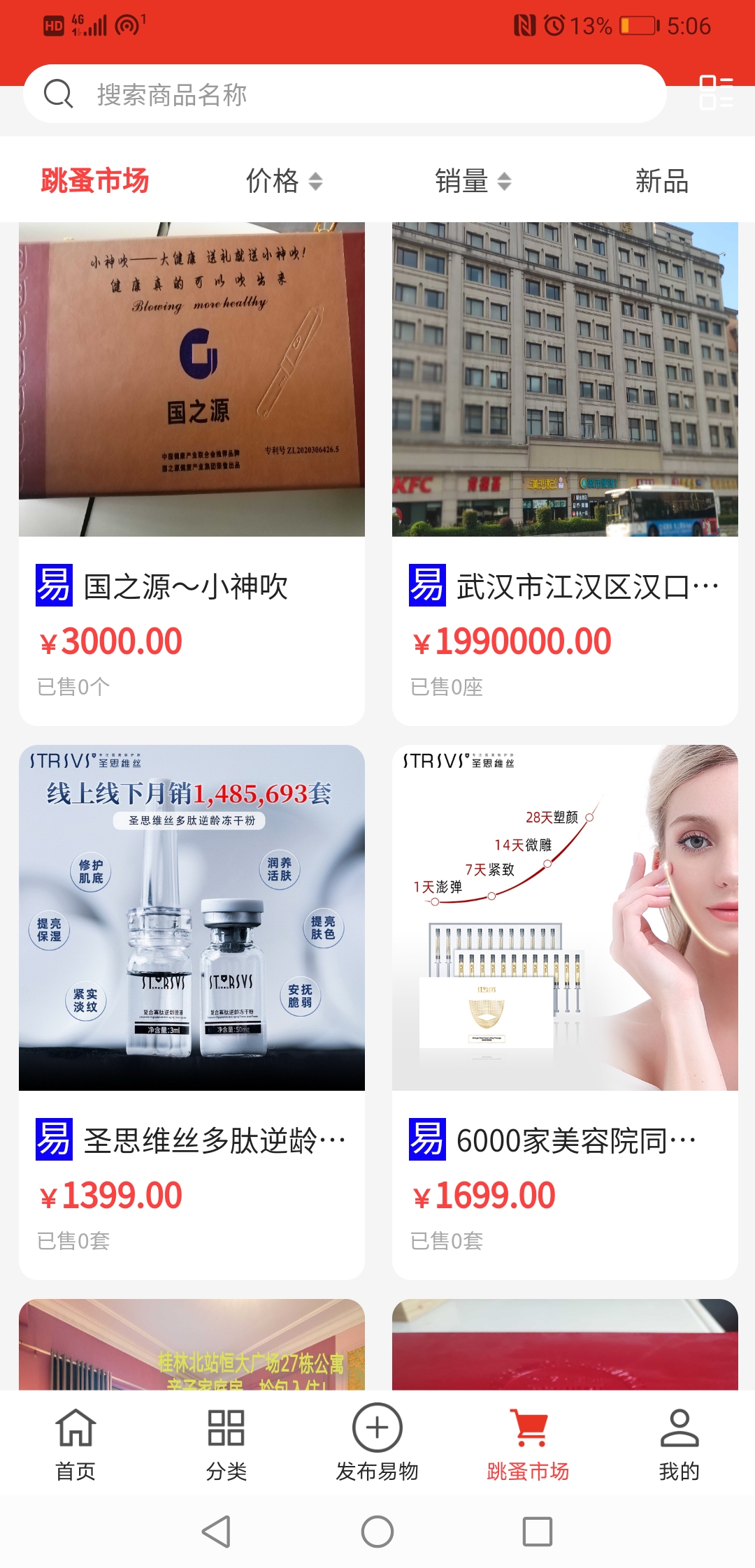Toggle the list layout view icon

tap(716, 93)
